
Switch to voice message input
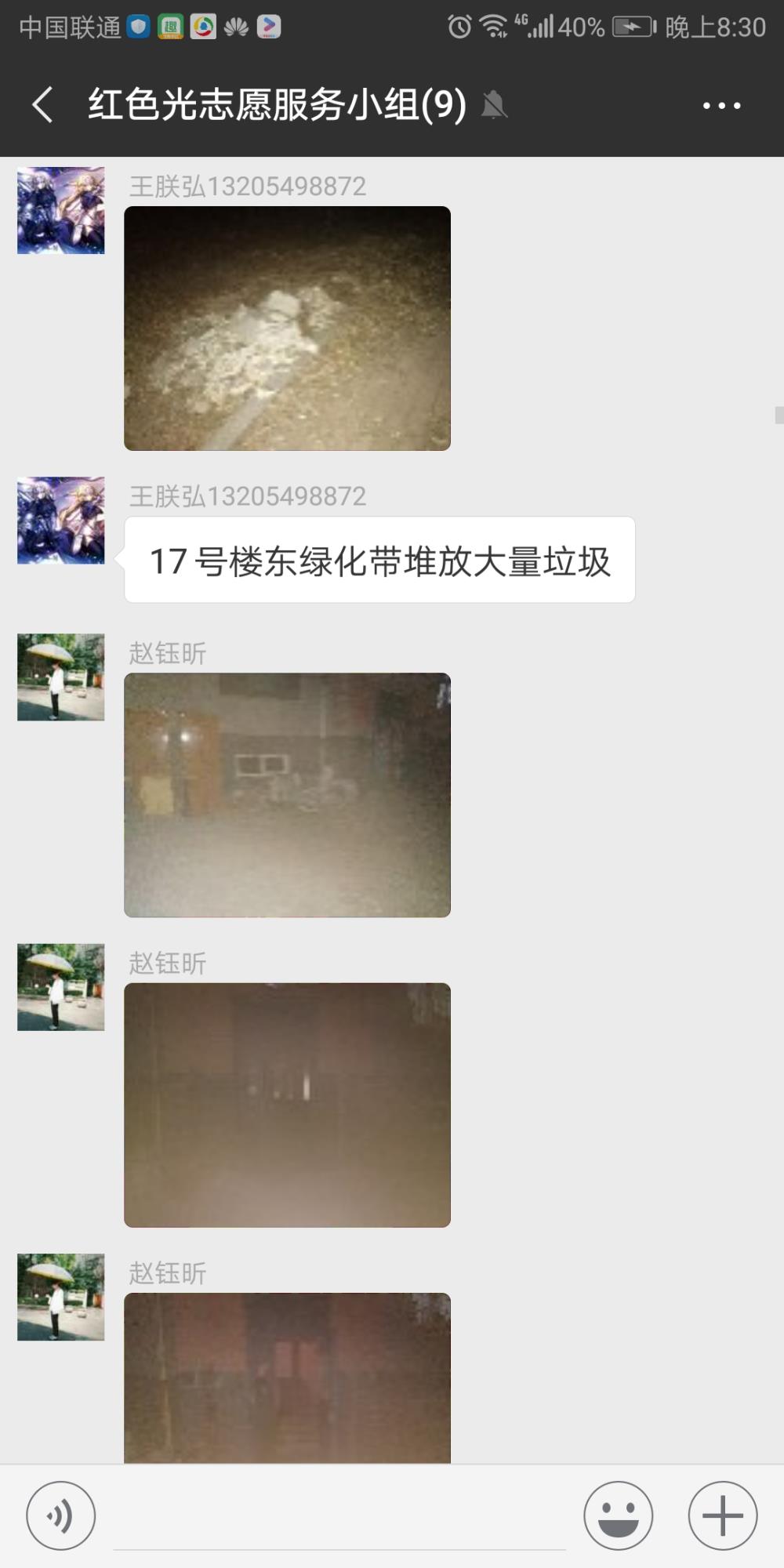click(x=61, y=1515)
